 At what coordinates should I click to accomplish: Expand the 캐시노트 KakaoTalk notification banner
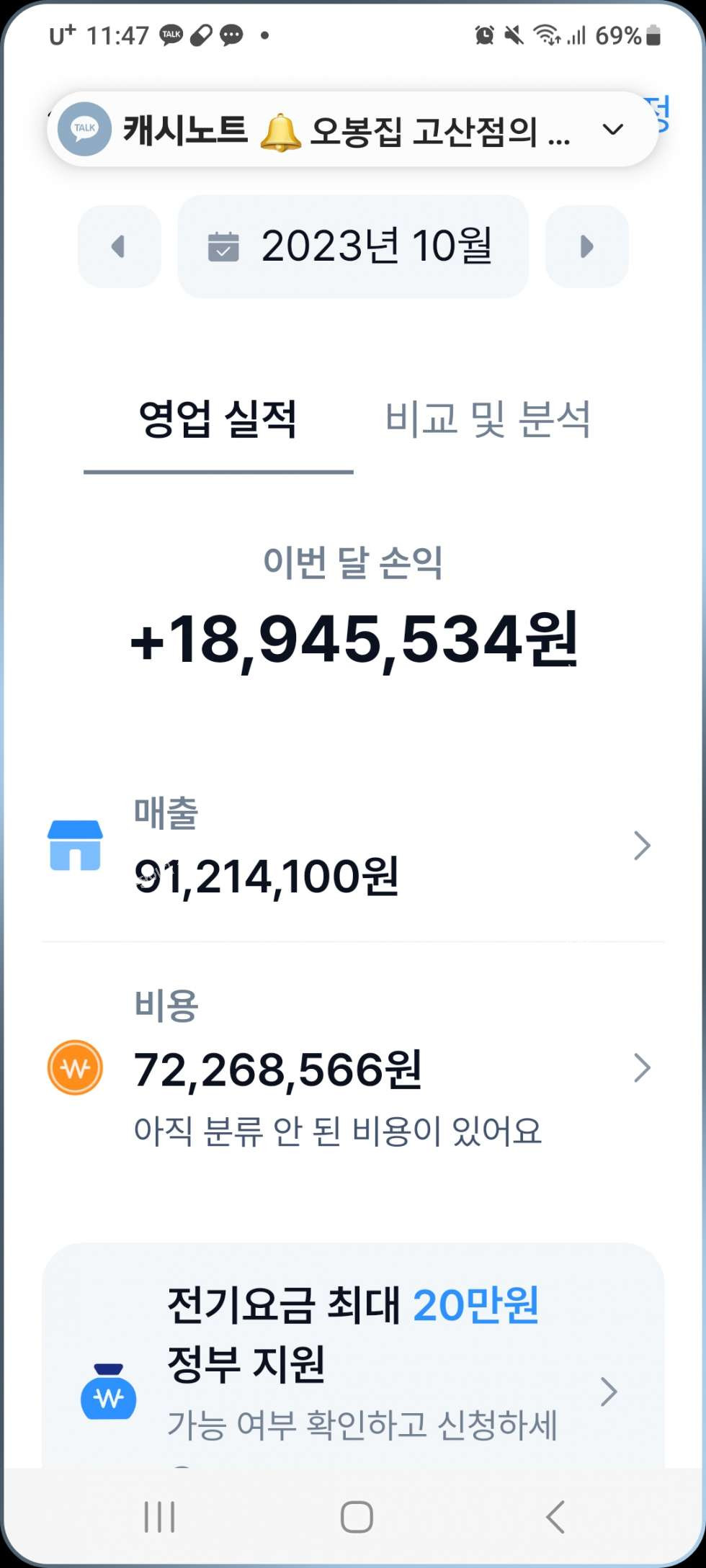[x=612, y=130]
